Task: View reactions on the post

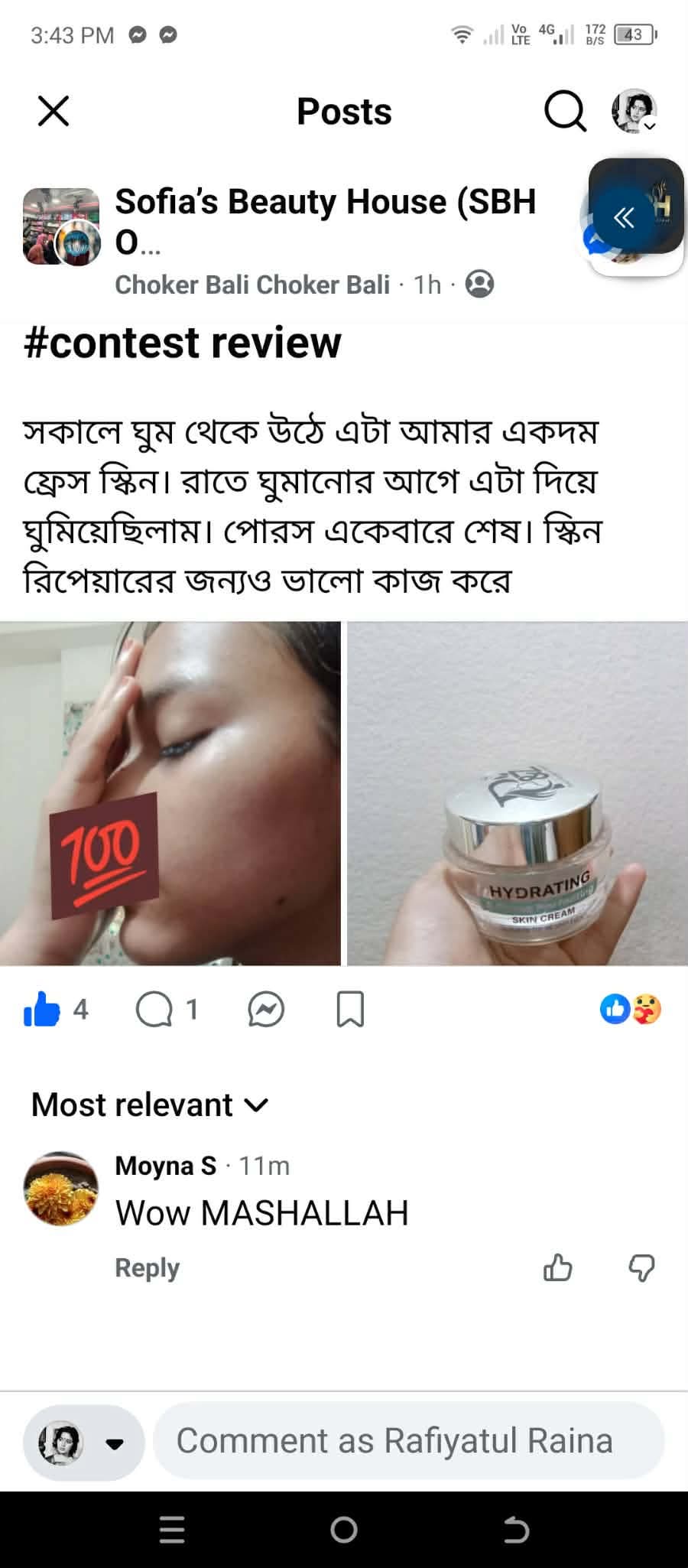Action: point(631,1010)
